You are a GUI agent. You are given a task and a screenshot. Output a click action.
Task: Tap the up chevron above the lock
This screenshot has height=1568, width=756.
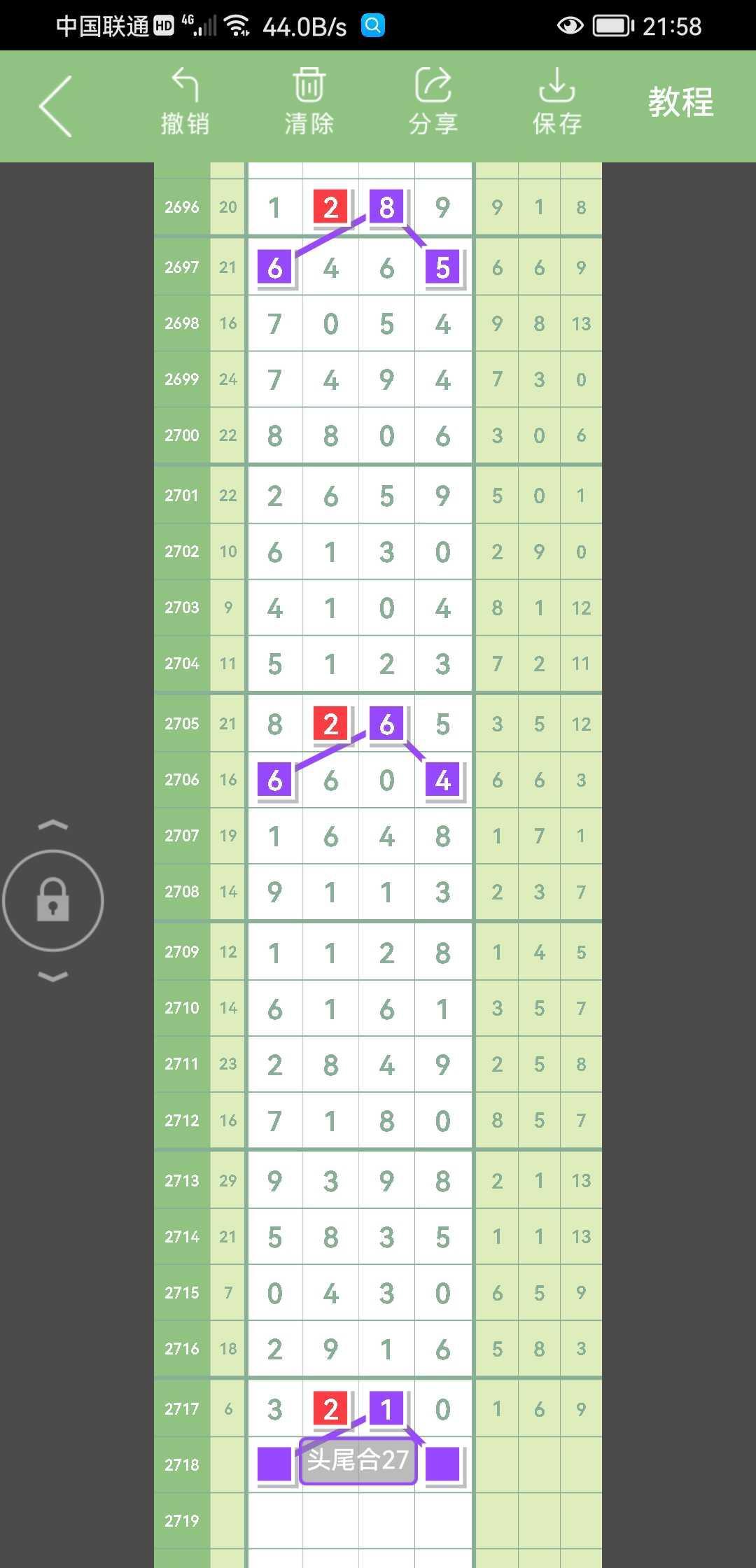click(53, 825)
